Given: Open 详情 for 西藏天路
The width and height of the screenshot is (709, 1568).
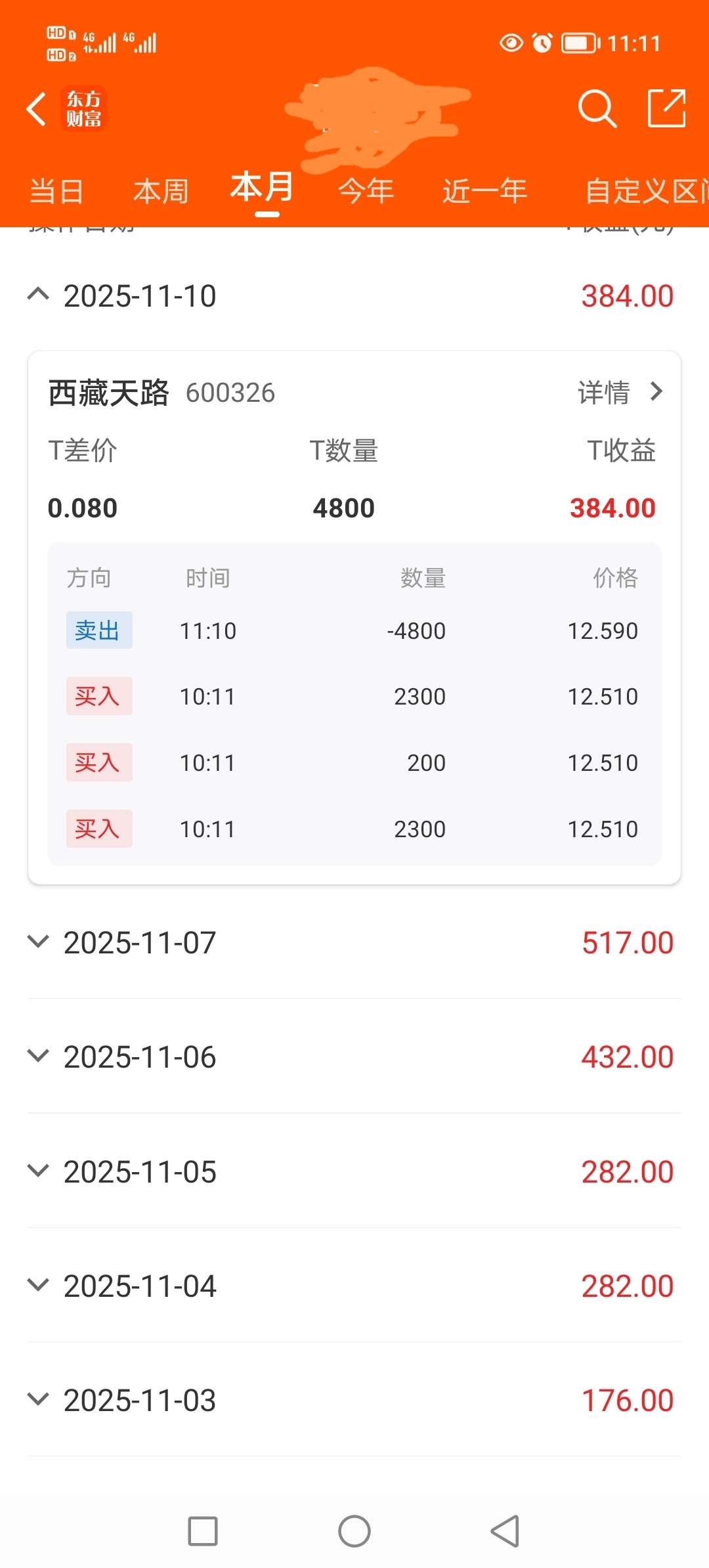Looking at the screenshot, I should click(620, 393).
